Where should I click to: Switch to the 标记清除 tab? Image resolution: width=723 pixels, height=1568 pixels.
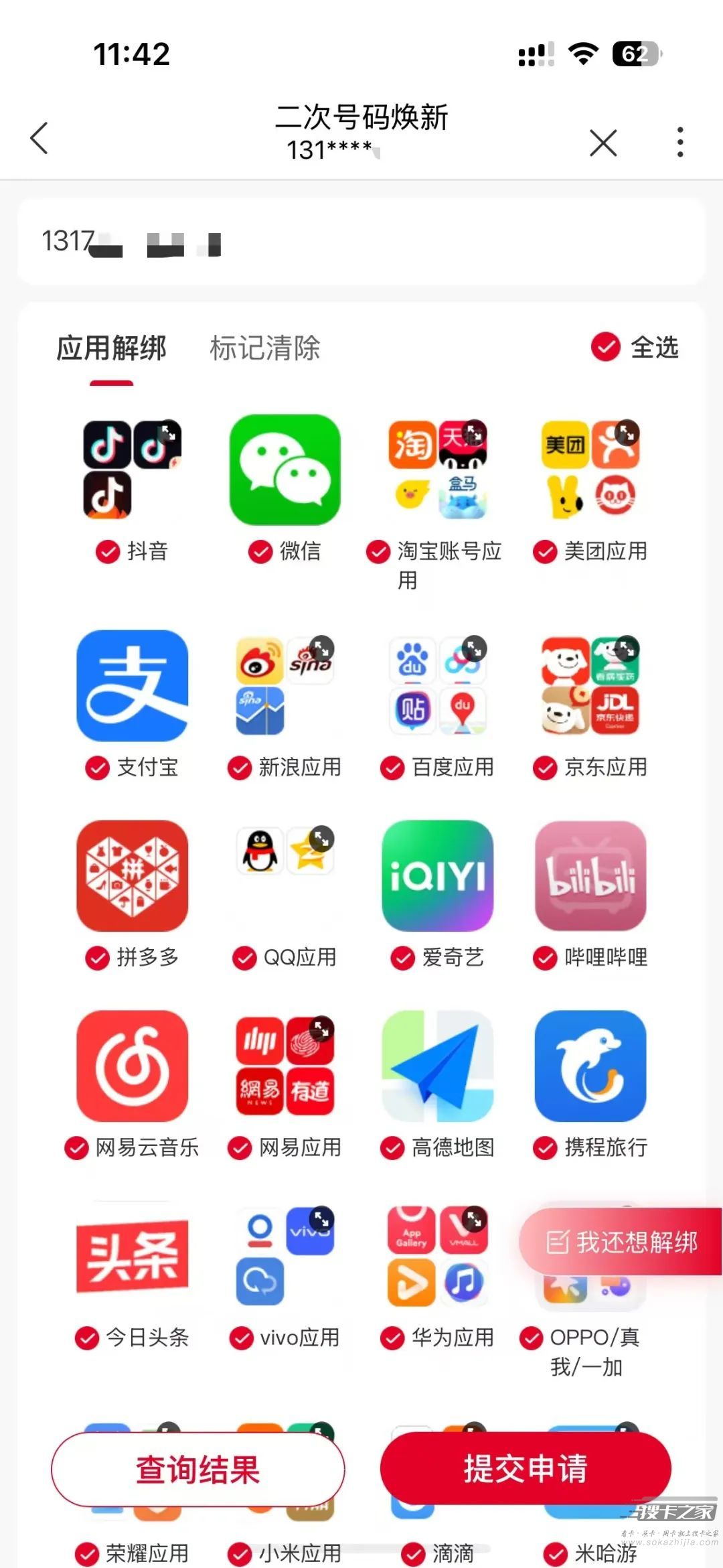click(x=265, y=348)
